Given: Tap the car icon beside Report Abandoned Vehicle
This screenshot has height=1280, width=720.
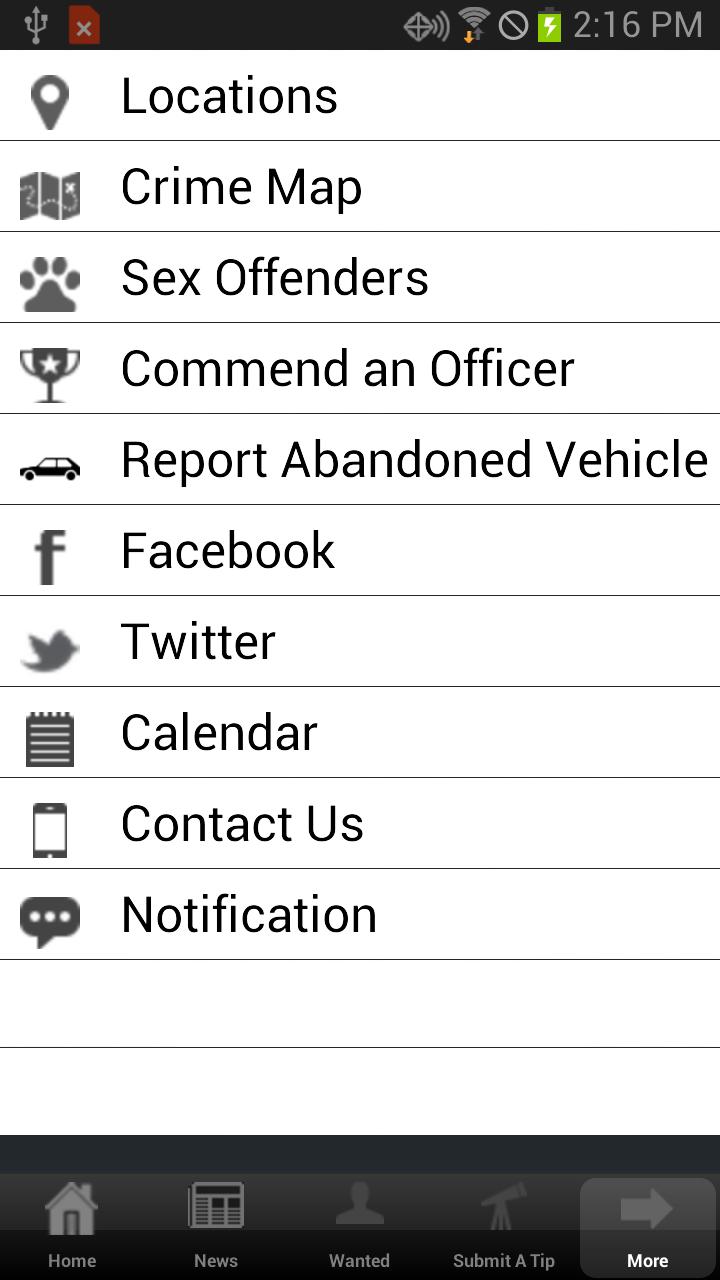Looking at the screenshot, I should tap(49, 462).
